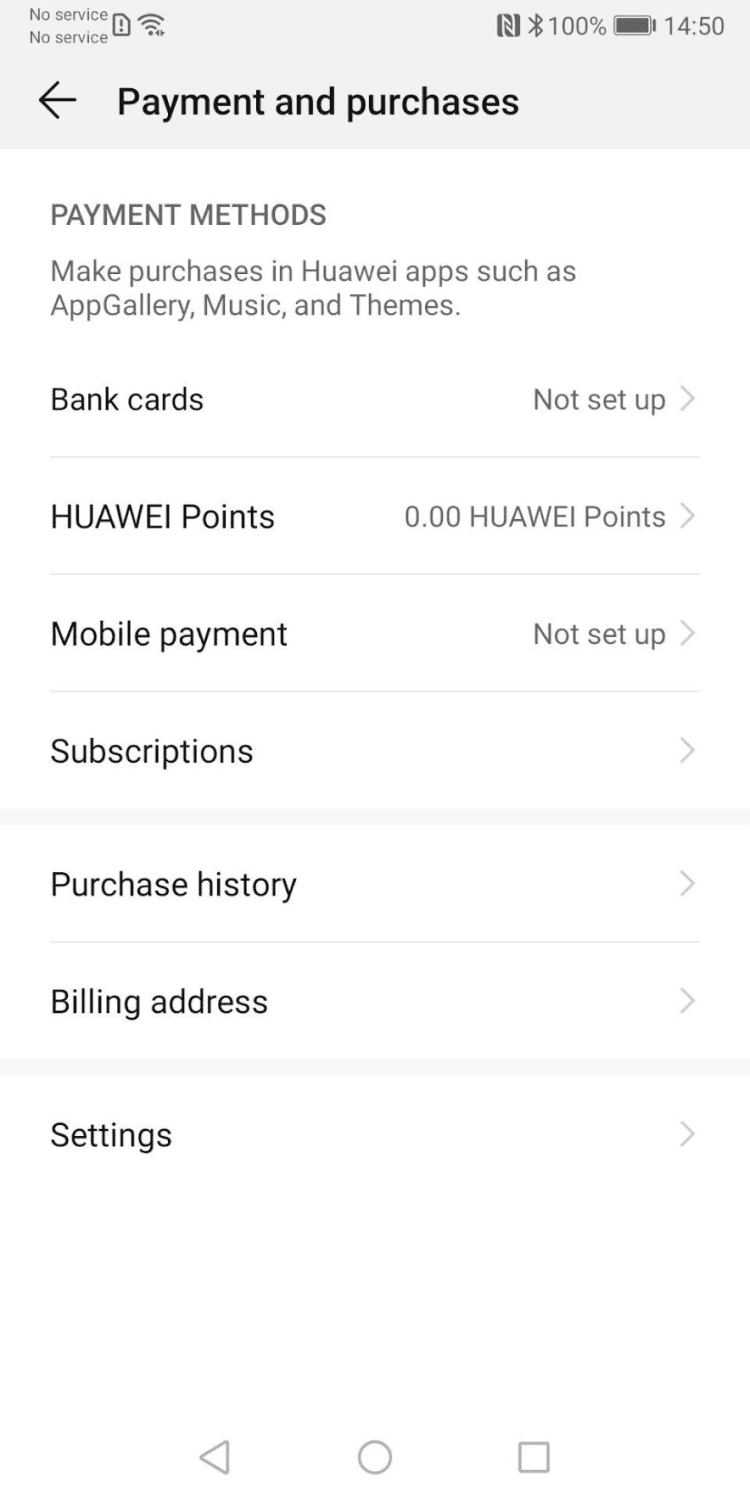Edit Billing address

tap(374, 1001)
